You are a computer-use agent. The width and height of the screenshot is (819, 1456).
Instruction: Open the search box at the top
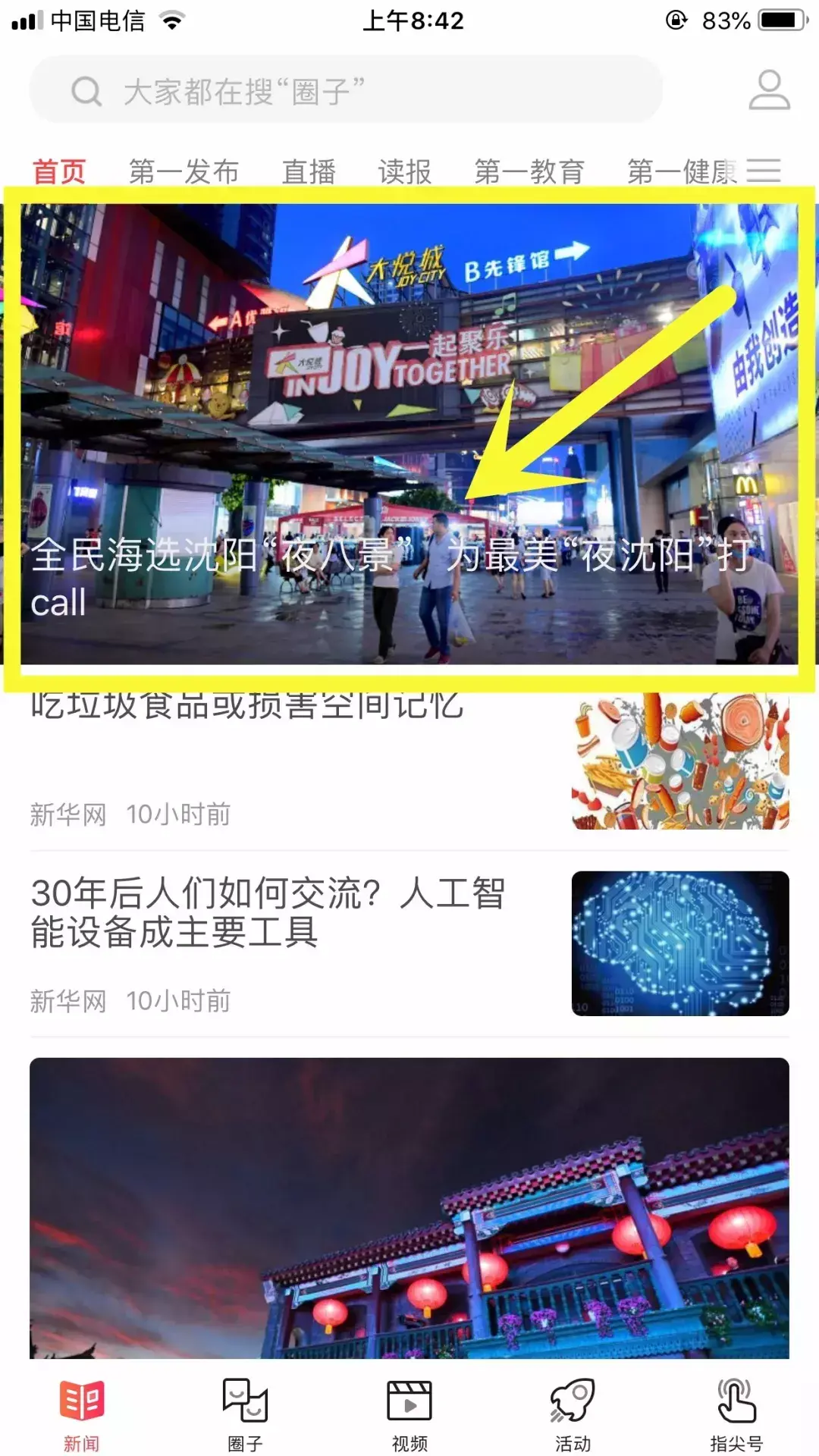(345, 91)
